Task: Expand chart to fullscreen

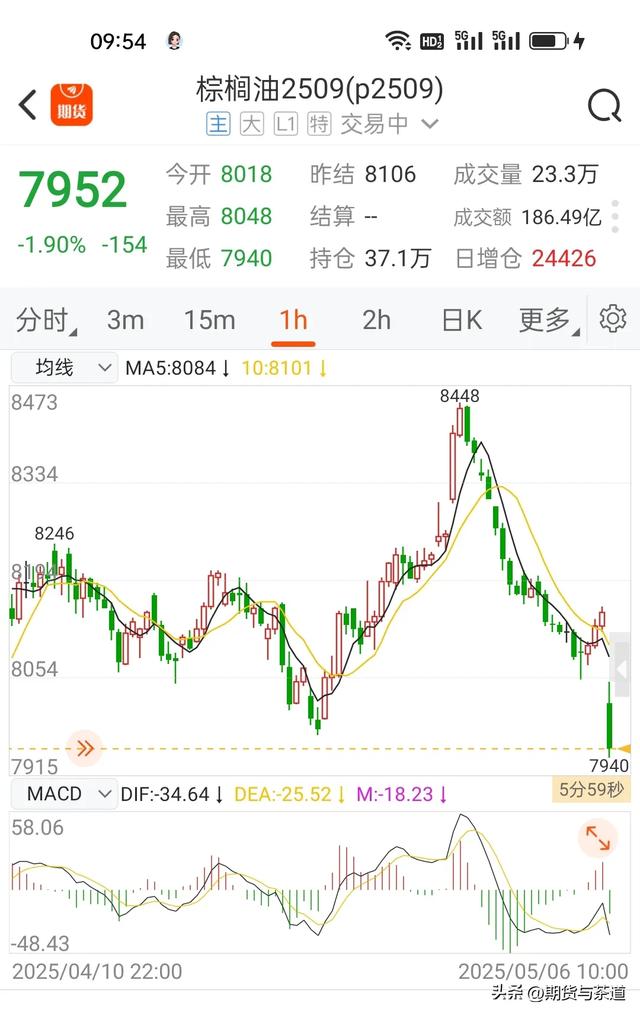Action: pyautogui.click(x=597, y=838)
